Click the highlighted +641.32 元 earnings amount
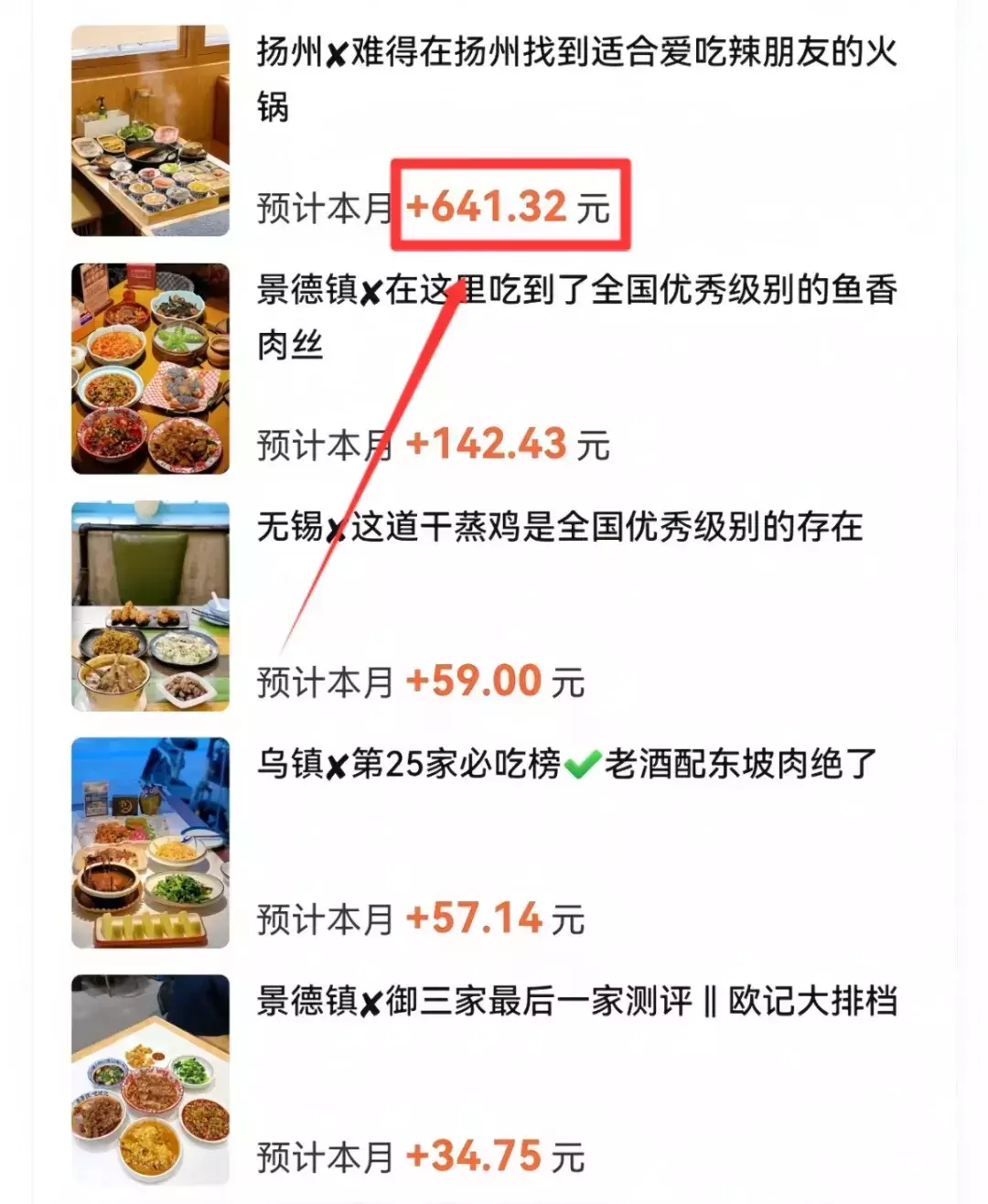 509,205
